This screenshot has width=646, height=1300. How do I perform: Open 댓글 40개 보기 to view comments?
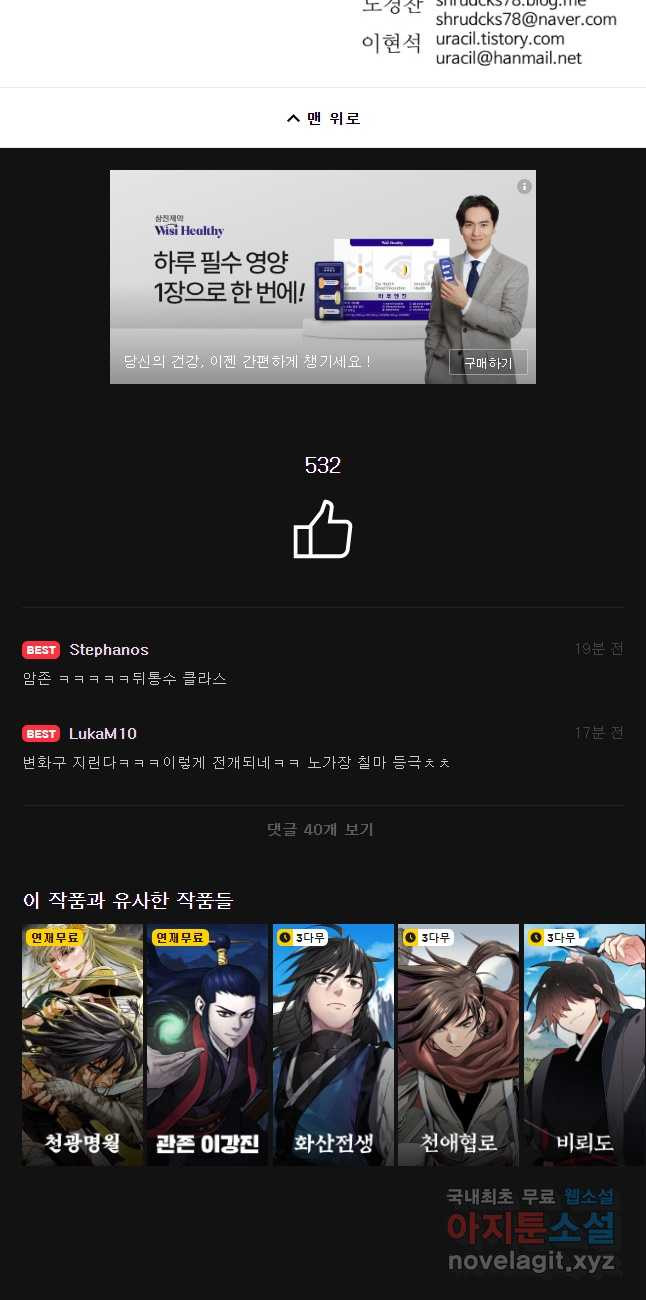pos(322,830)
